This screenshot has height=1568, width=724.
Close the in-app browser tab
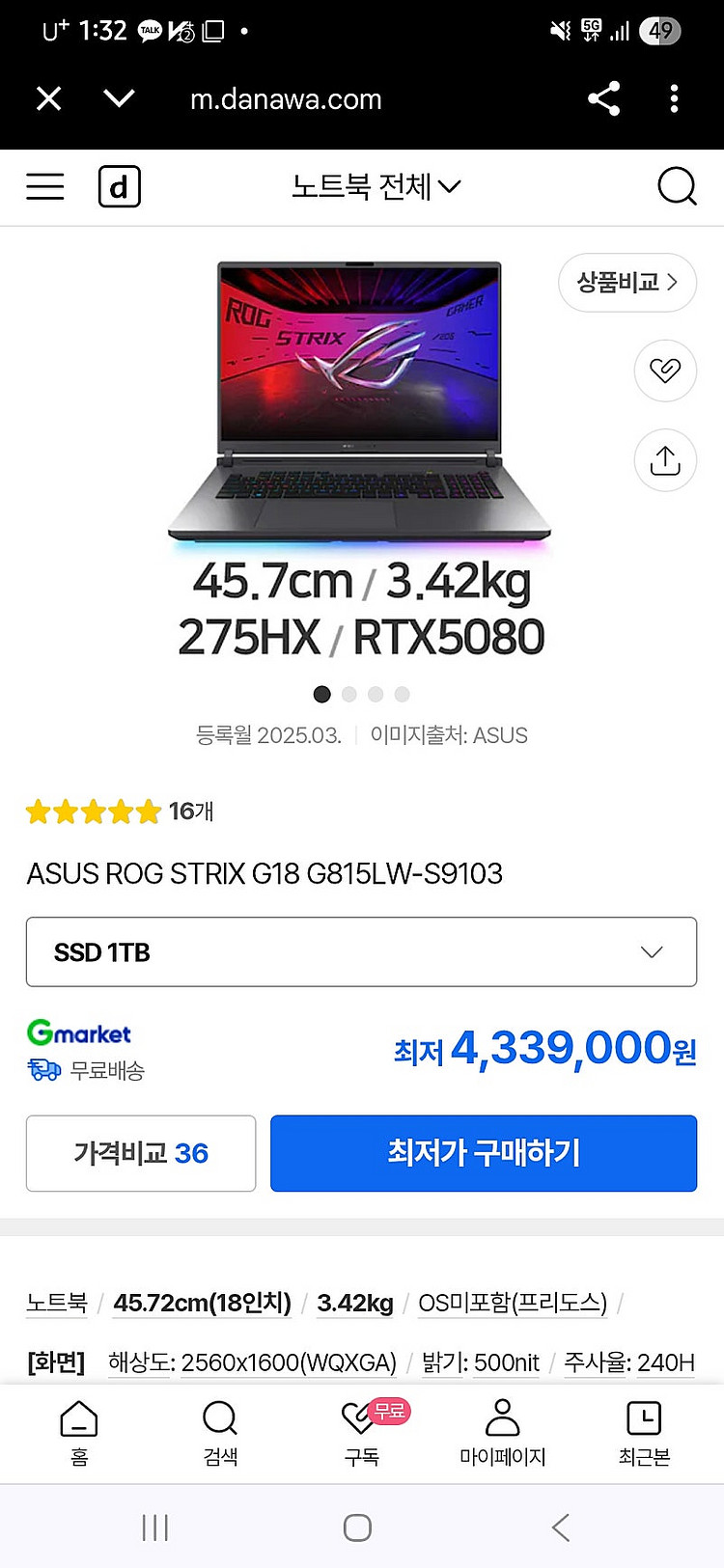[48, 98]
